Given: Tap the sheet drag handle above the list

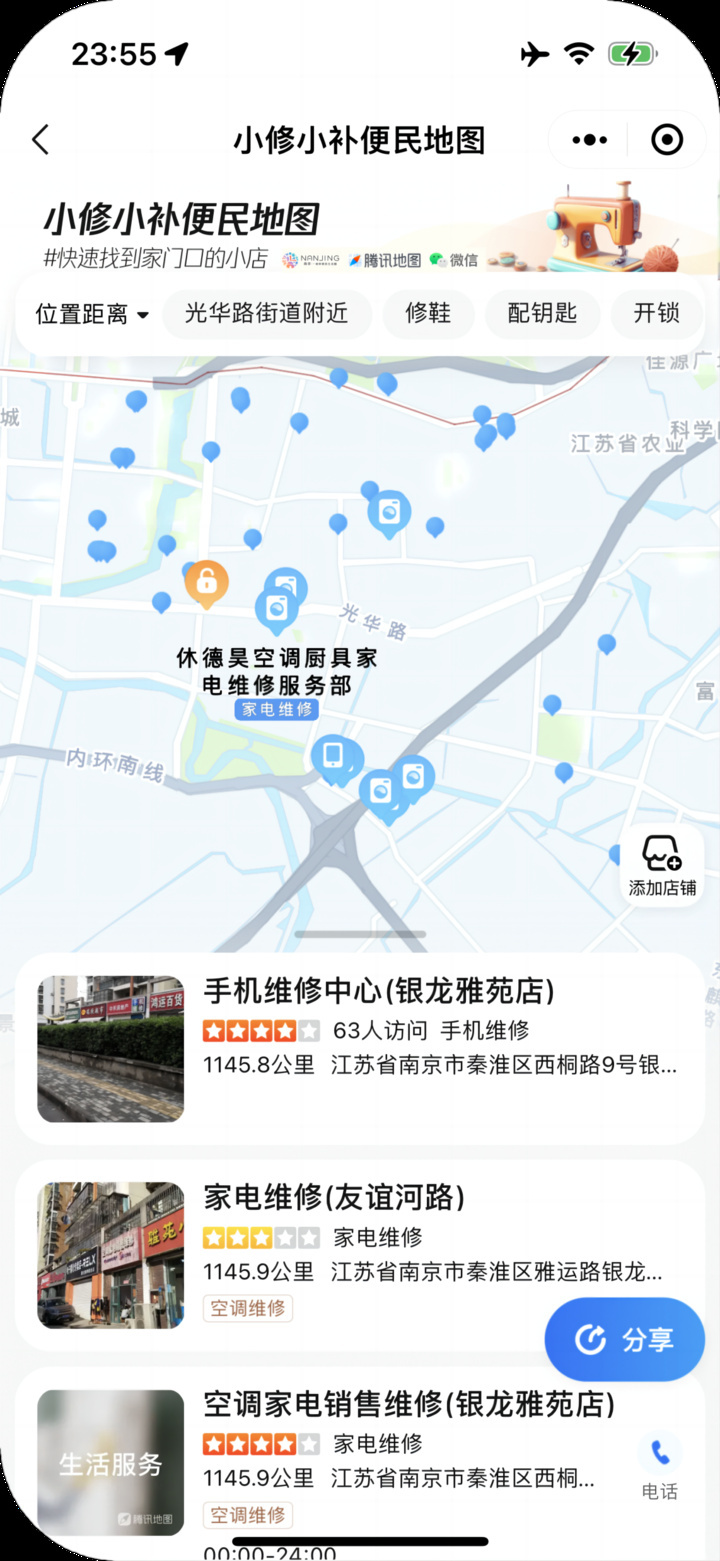Looking at the screenshot, I should [360, 934].
